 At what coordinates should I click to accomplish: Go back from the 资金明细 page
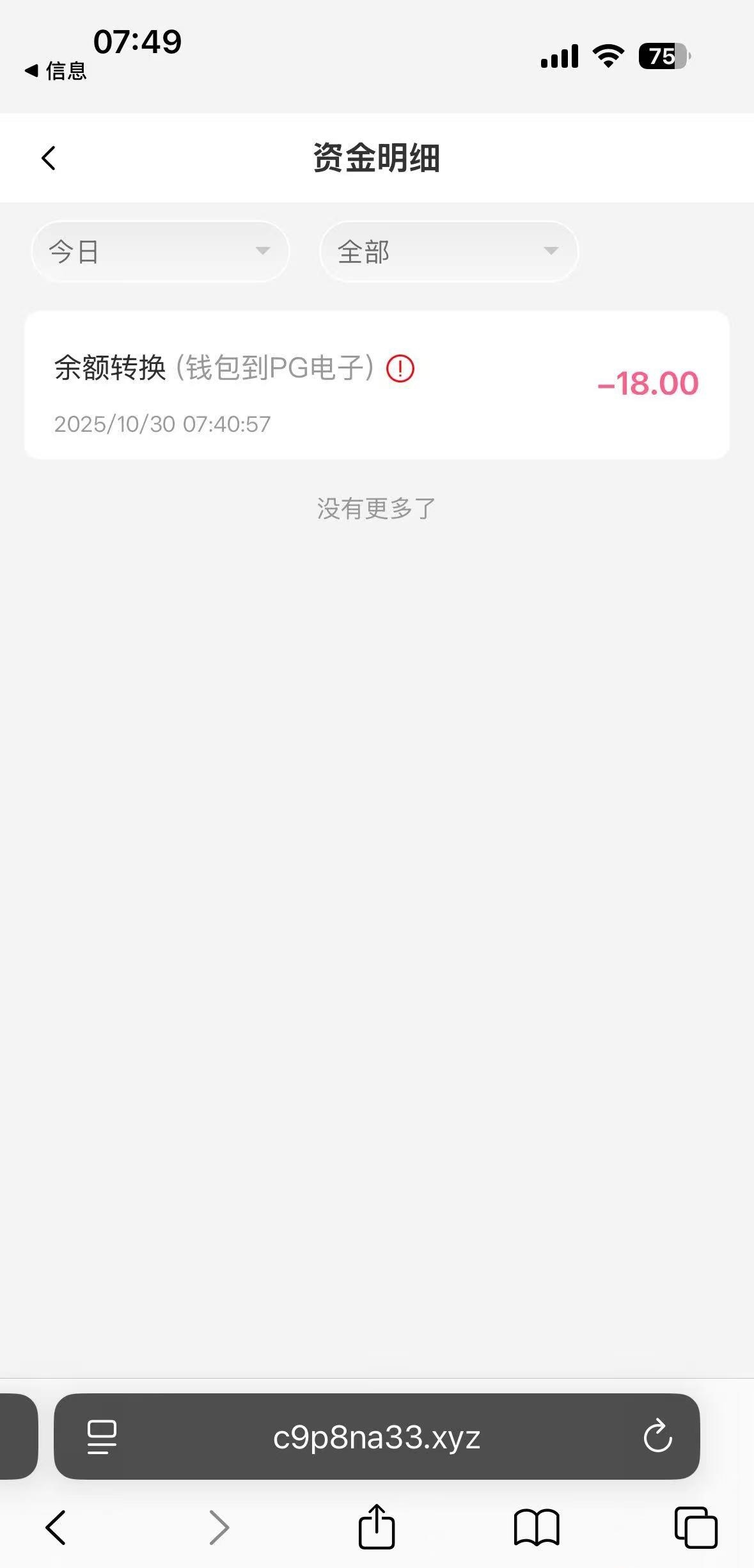pos(49,158)
